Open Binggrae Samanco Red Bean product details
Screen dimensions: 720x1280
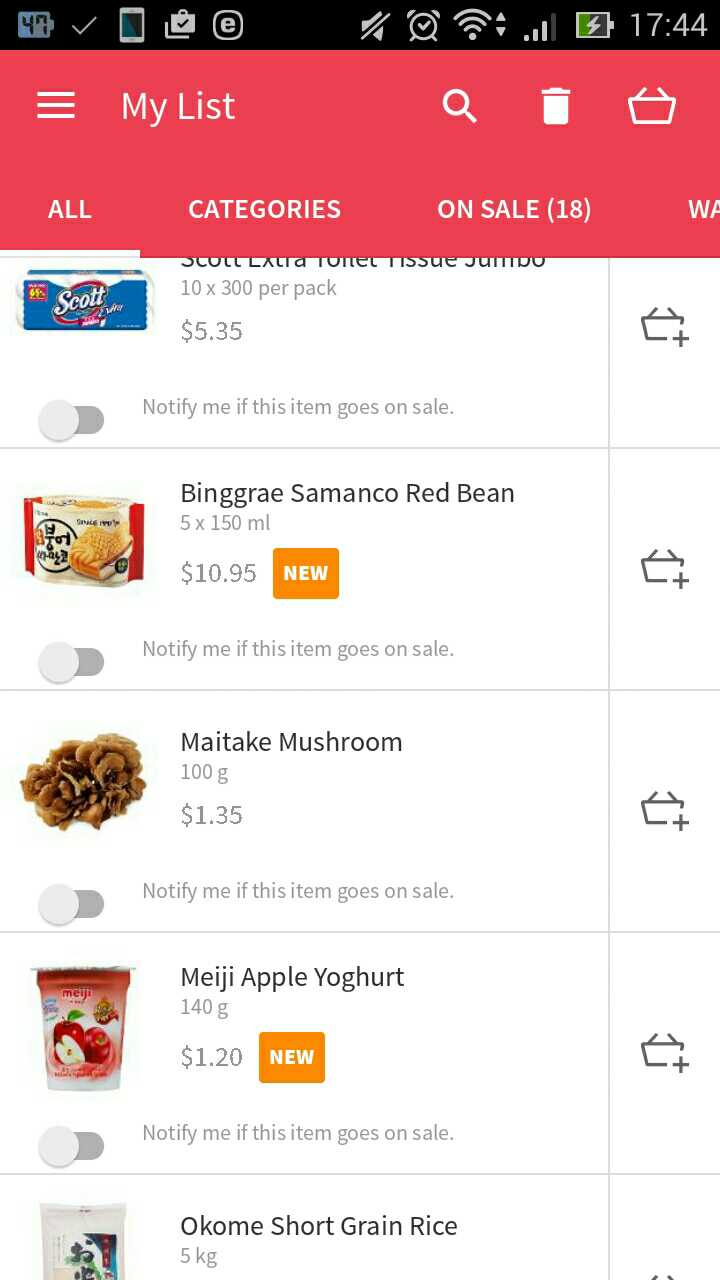tap(347, 493)
